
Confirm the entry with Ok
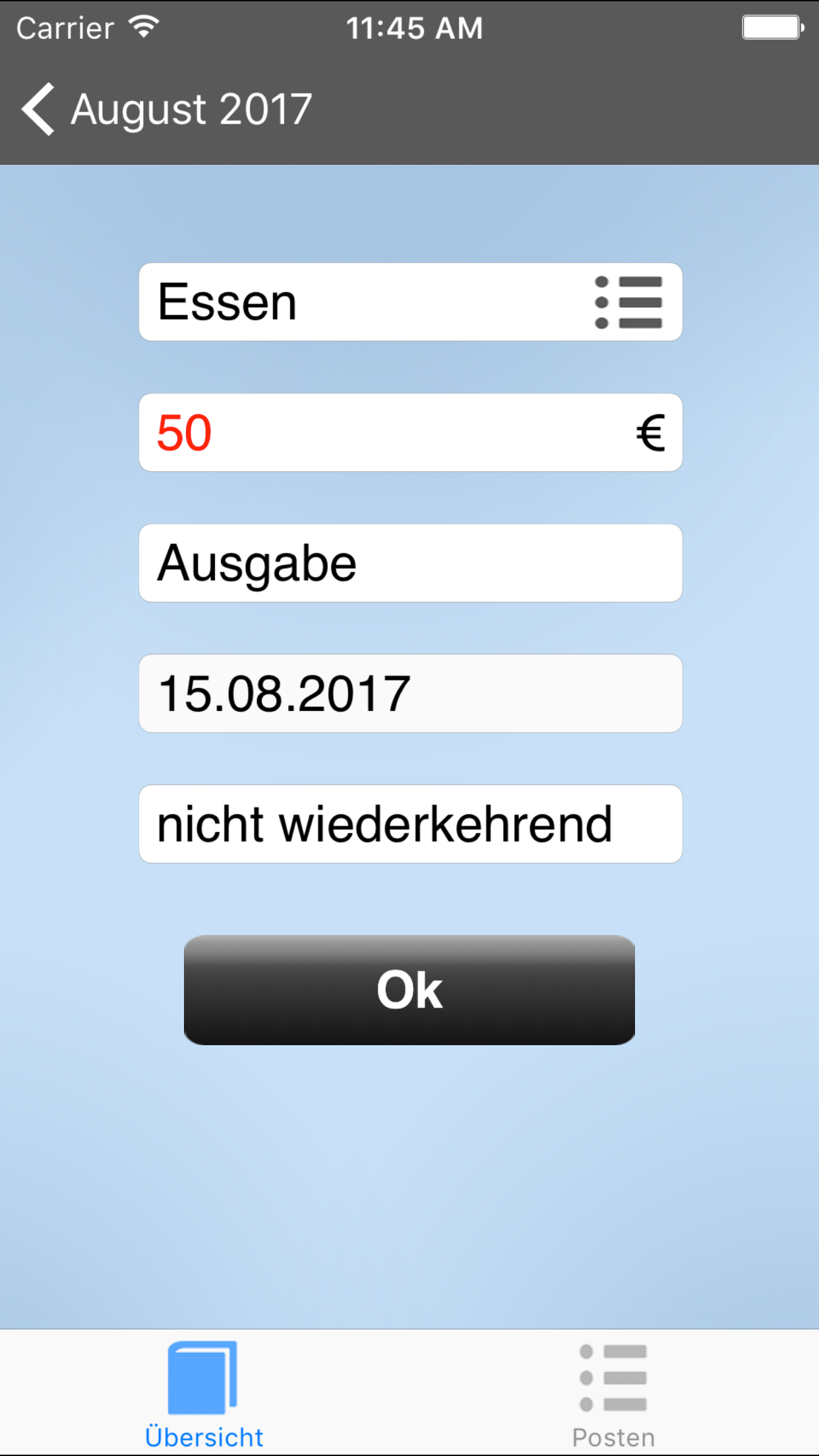[409, 990]
